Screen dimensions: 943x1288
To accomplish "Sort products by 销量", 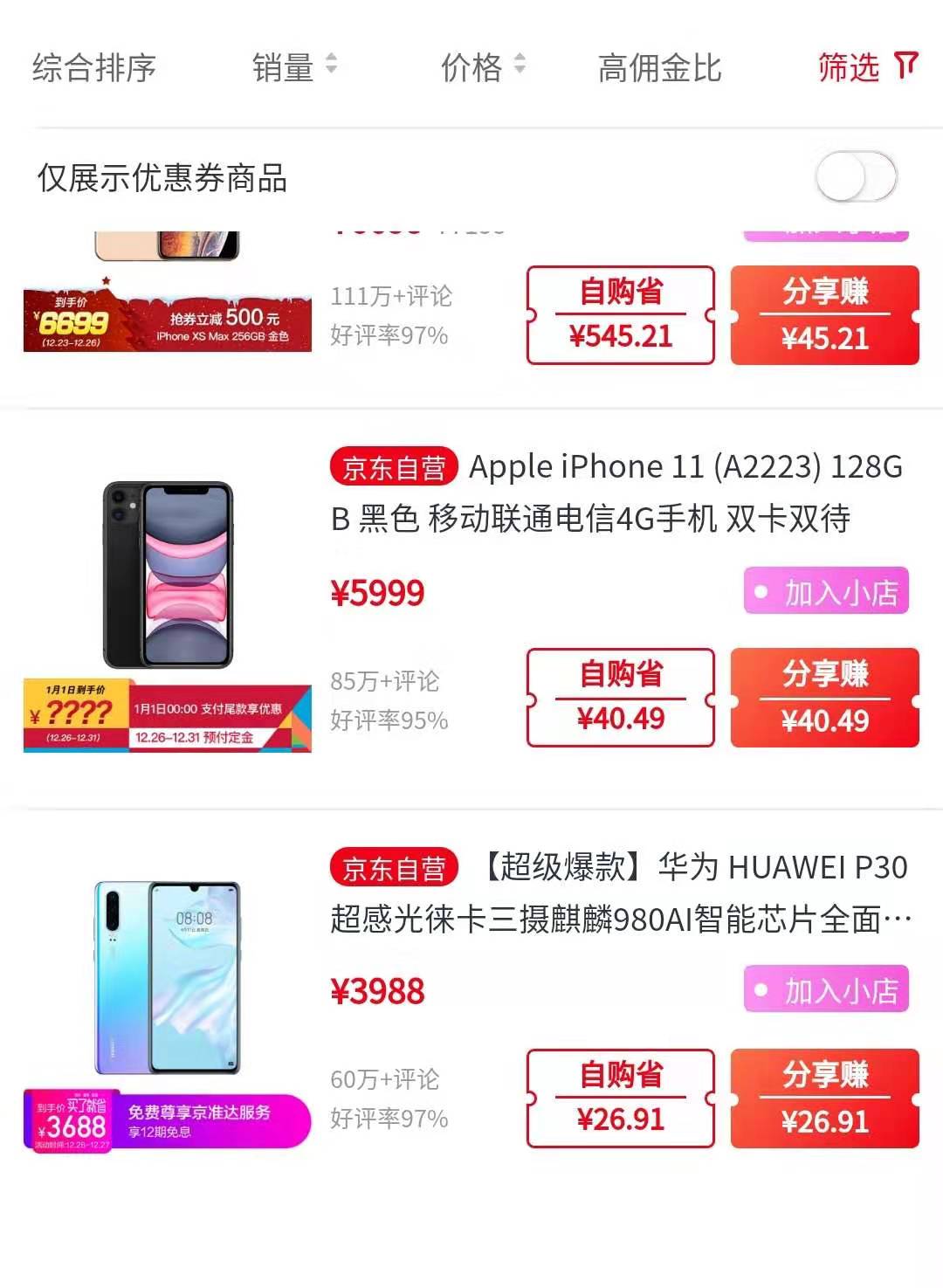I will [293, 67].
